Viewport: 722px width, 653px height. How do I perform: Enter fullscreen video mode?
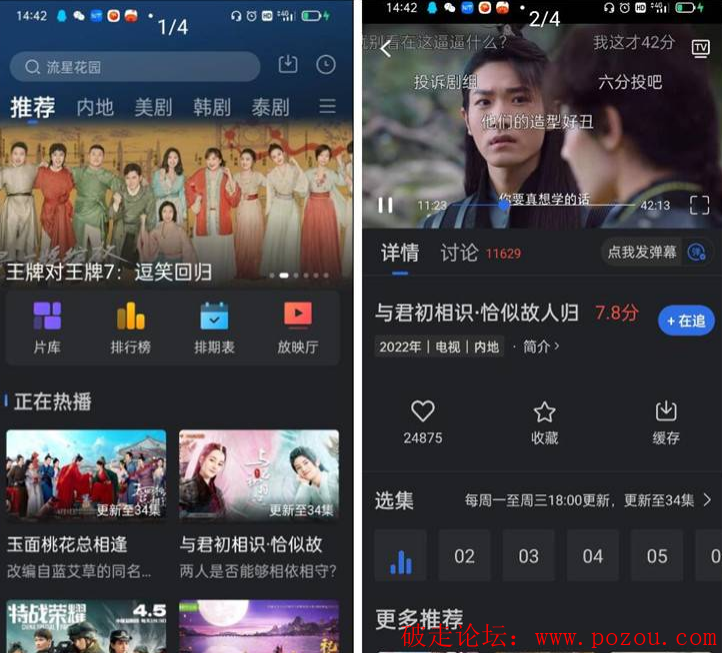(699, 205)
